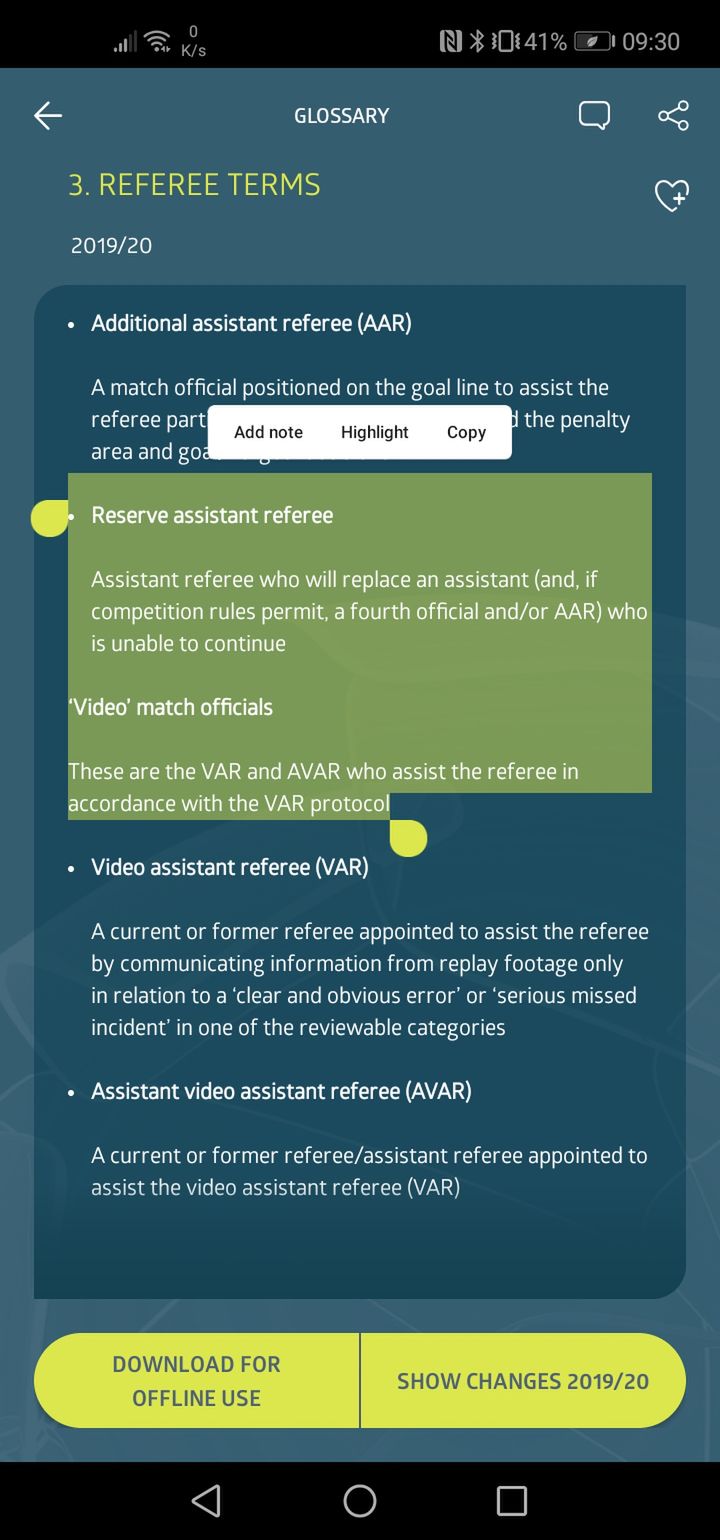Open recent apps from navigation bar
This screenshot has height=1540, width=720.
click(x=512, y=1500)
